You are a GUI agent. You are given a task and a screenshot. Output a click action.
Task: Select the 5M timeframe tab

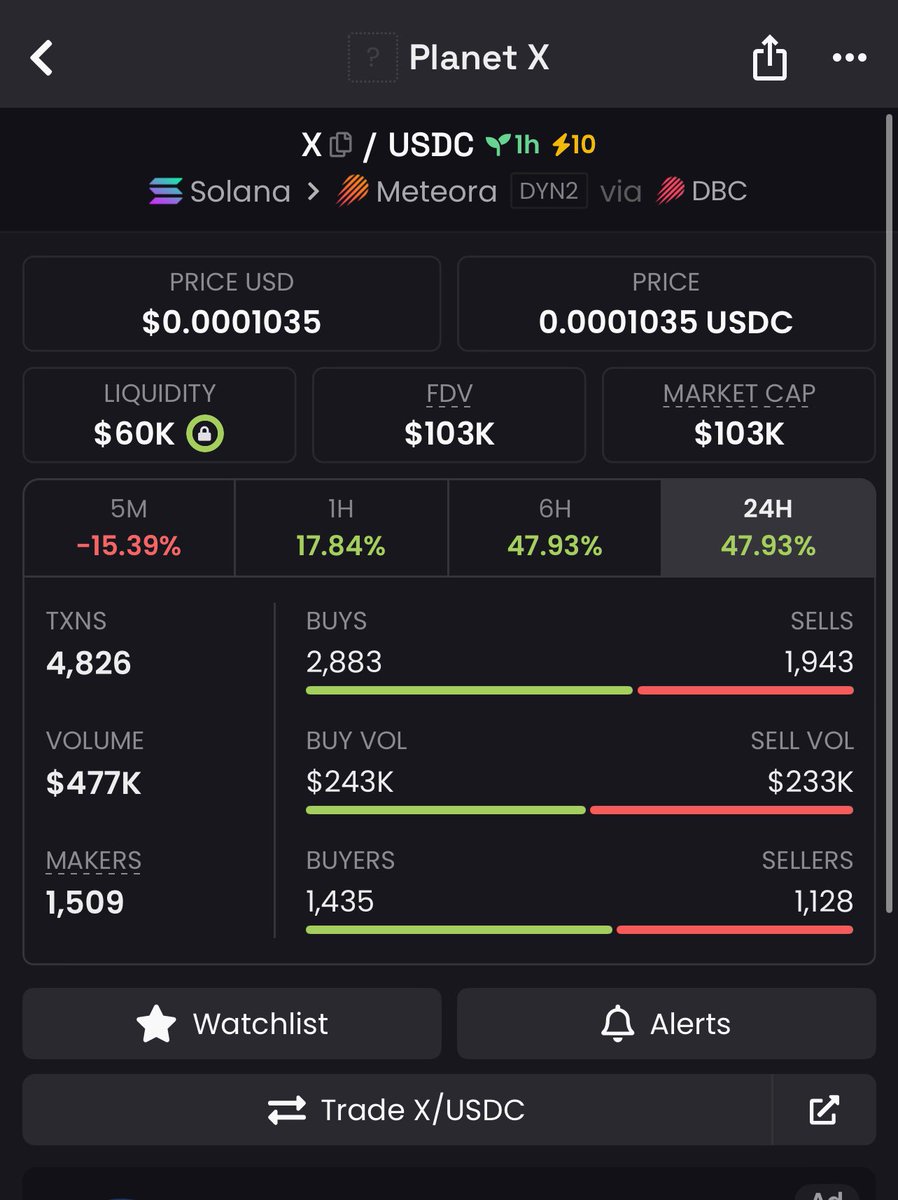tap(129, 528)
